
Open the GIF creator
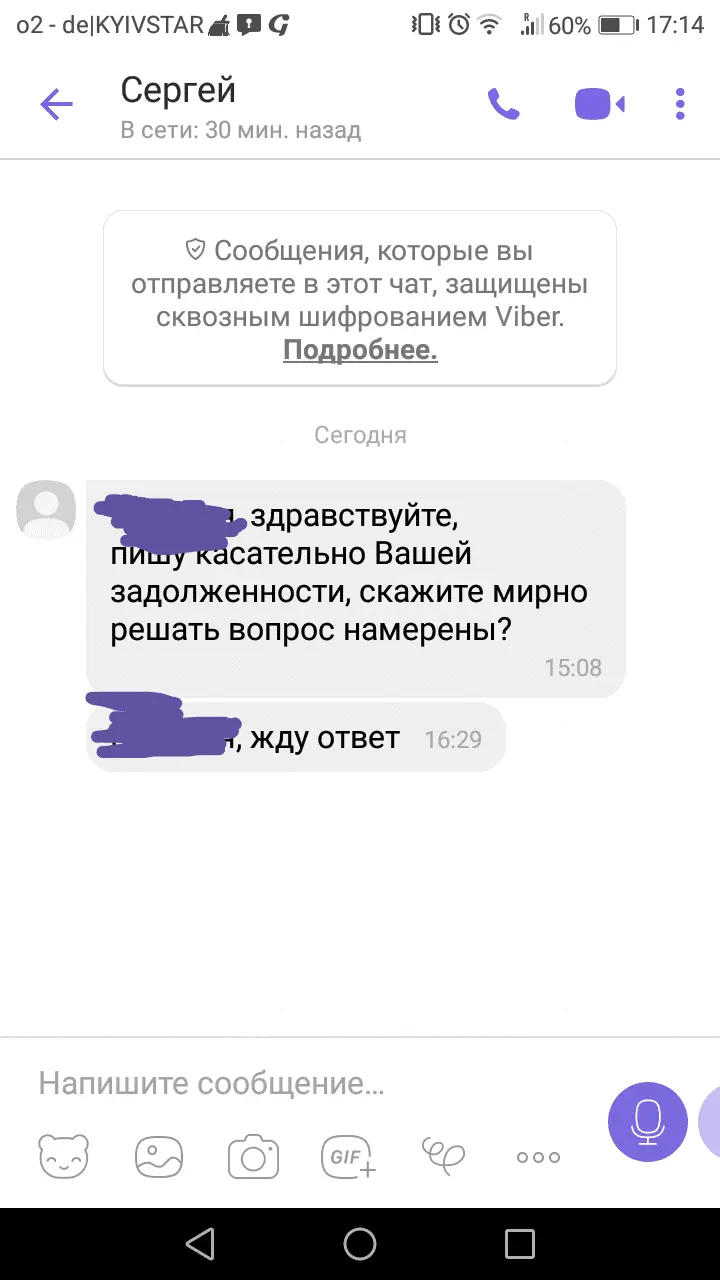coord(348,1157)
